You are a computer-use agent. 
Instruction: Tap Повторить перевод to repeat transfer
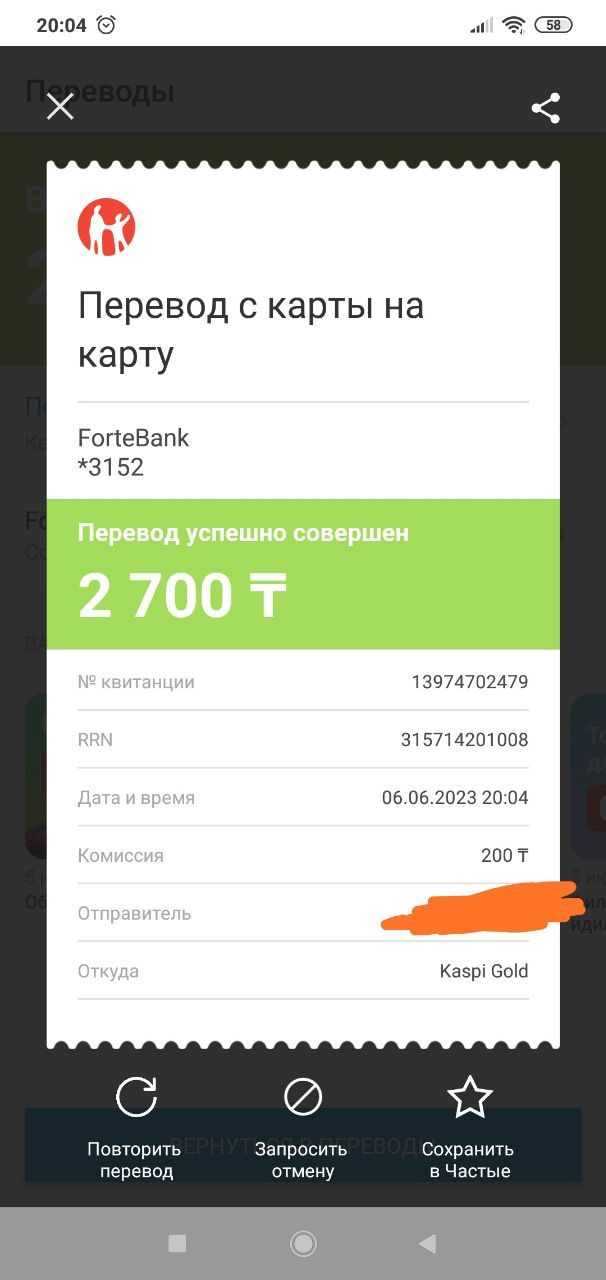[x=136, y=1127]
